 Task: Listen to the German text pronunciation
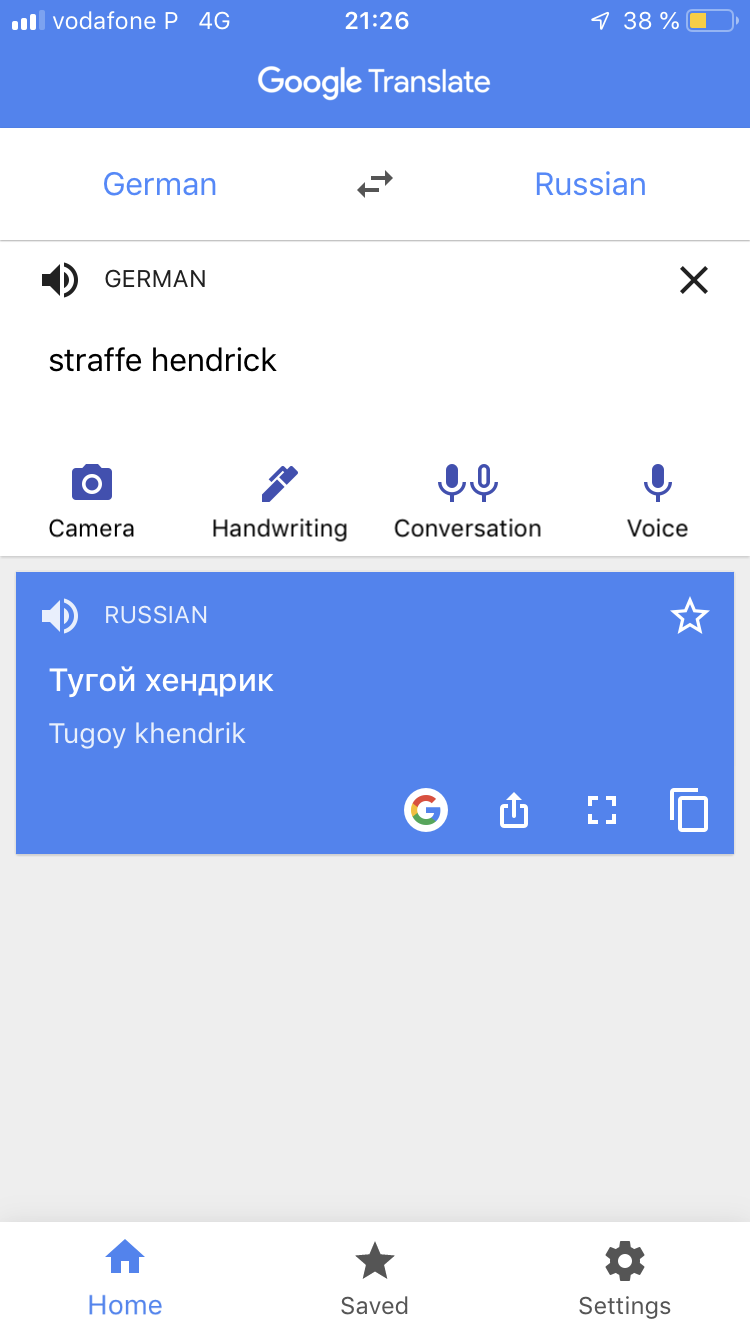tap(60, 280)
